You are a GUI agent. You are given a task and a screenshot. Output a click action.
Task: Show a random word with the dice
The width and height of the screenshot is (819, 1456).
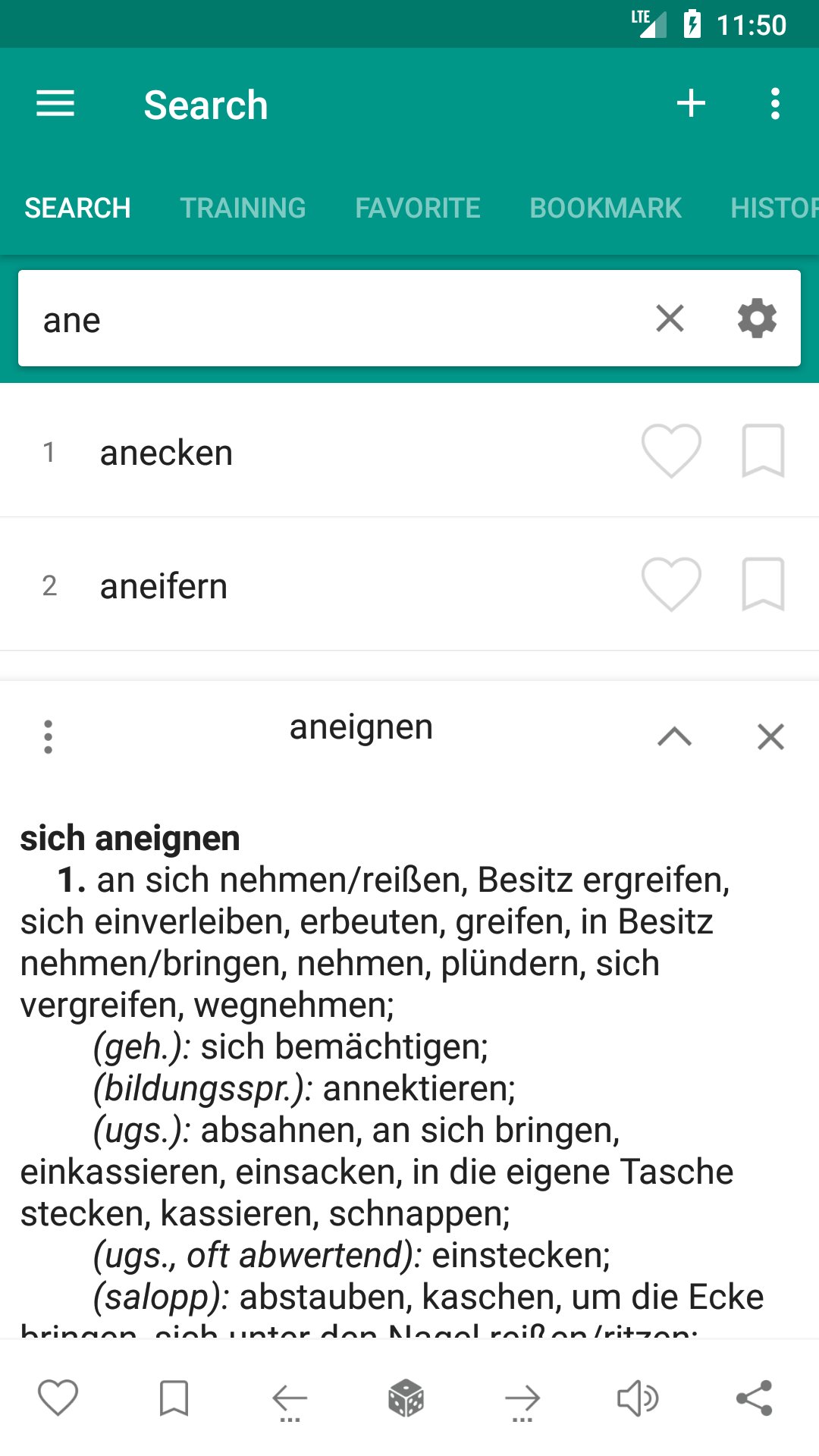tap(406, 1398)
